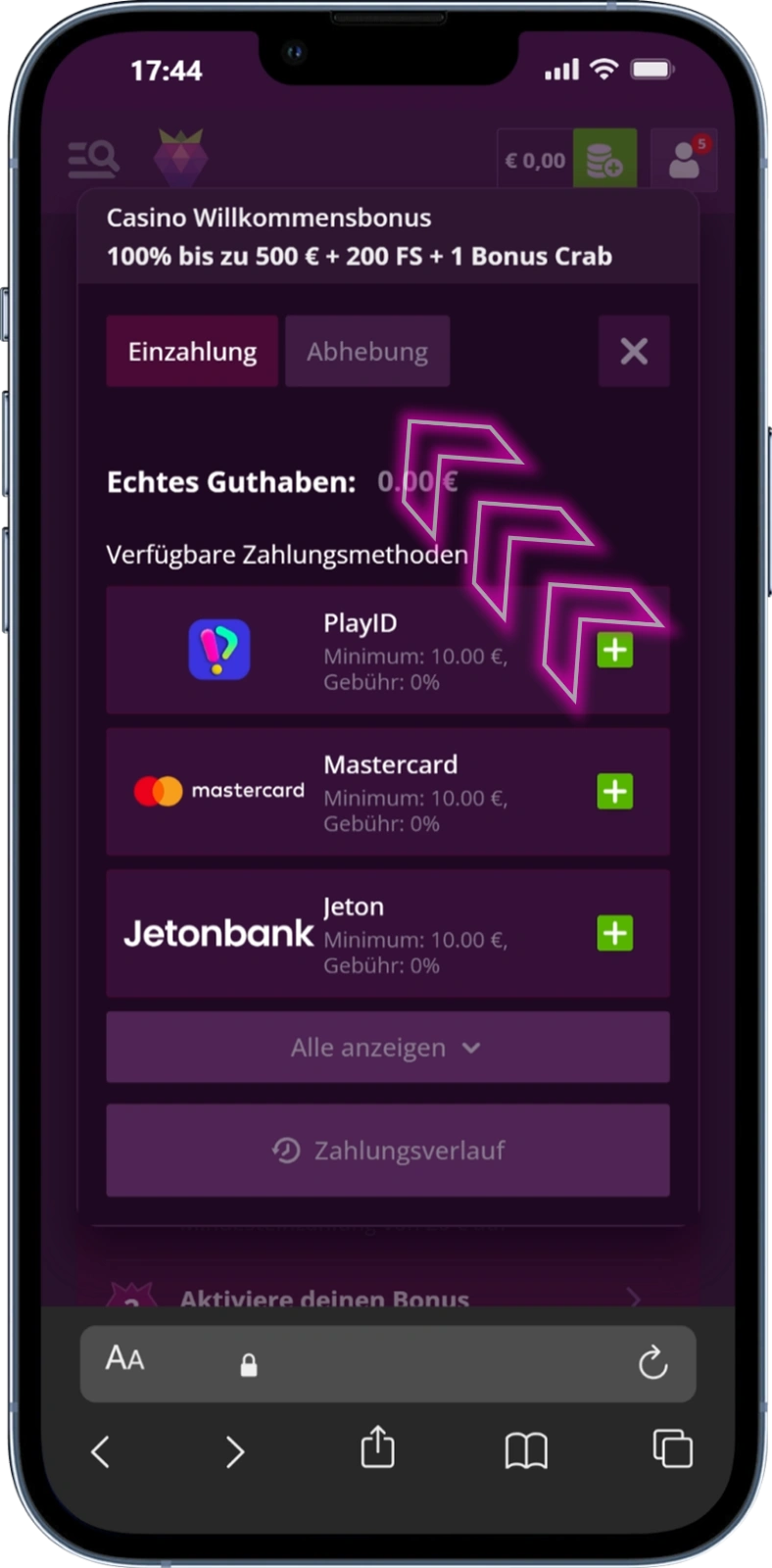The height and width of the screenshot is (1568, 772).
Task: Tap the casino logo icon
Action: click(182, 157)
